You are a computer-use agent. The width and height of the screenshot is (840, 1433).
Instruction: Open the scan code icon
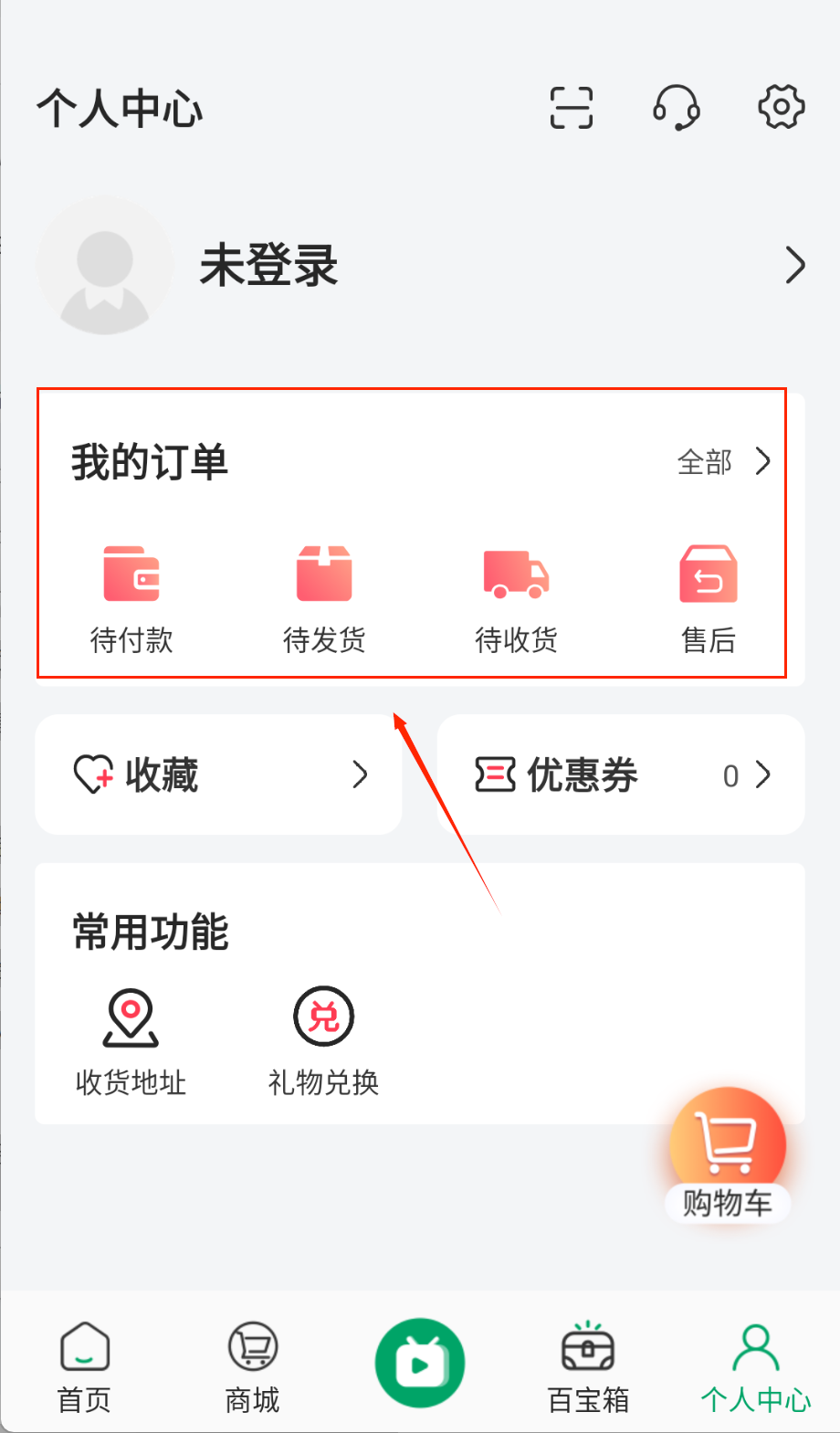coord(572,108)
